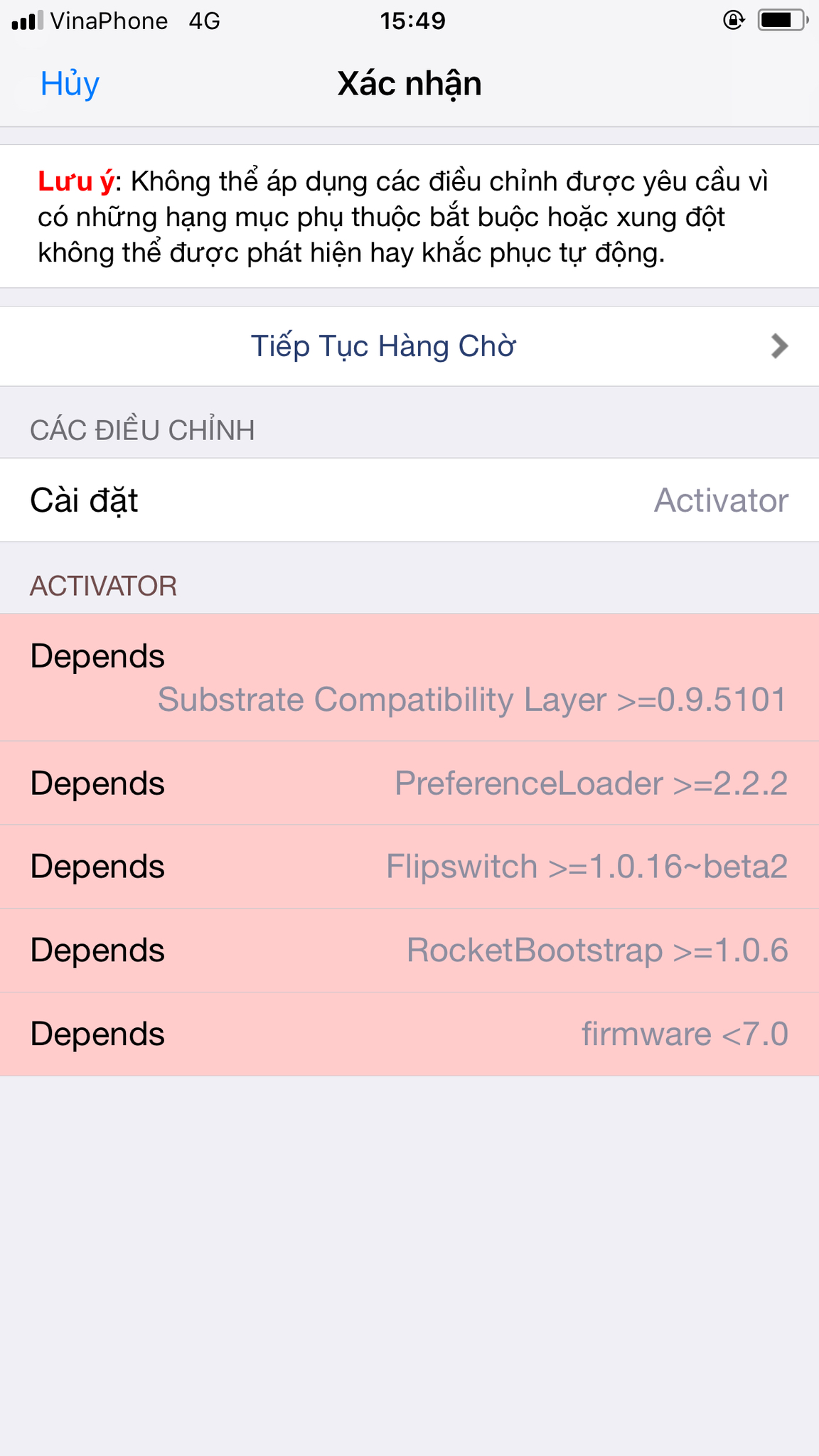Open Tiếp Tục Hàng Chờ row
Viewport: 819px width, 1456px height.
coord(409,346)
